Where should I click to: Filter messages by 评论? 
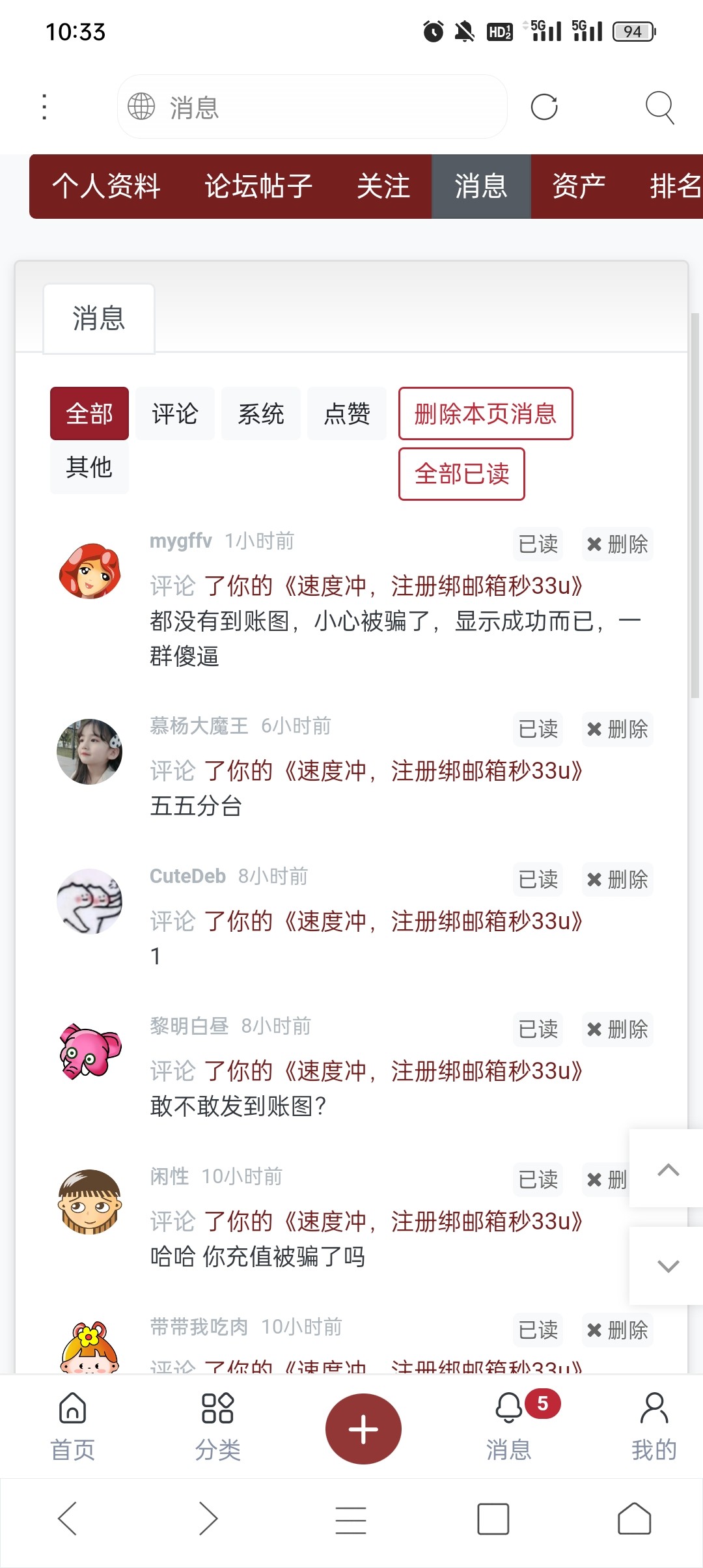(x=174, y=414)
